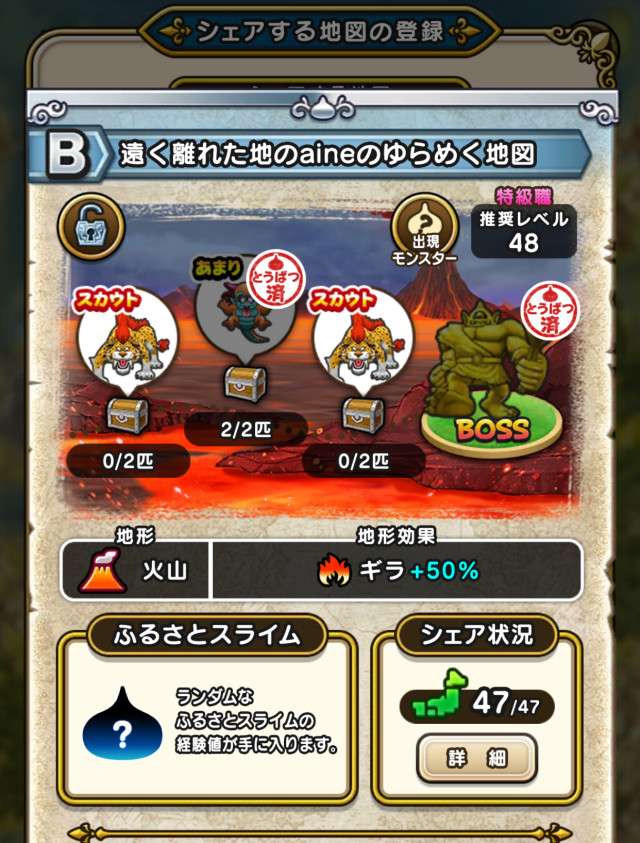The width and height of the screenshot is (640, 843).
Task: Open the 出現モンスター monster list
Action: pyautogui.click(x=424, y=230)
